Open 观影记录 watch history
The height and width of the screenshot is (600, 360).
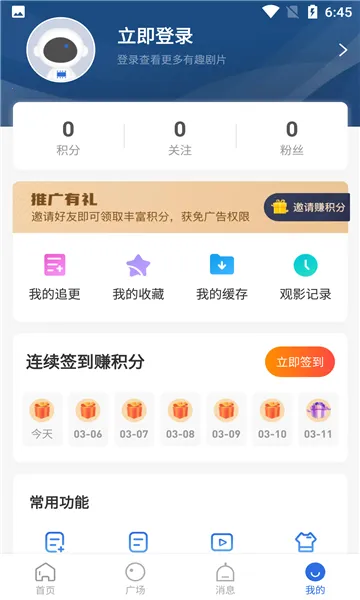pos(305,277)
